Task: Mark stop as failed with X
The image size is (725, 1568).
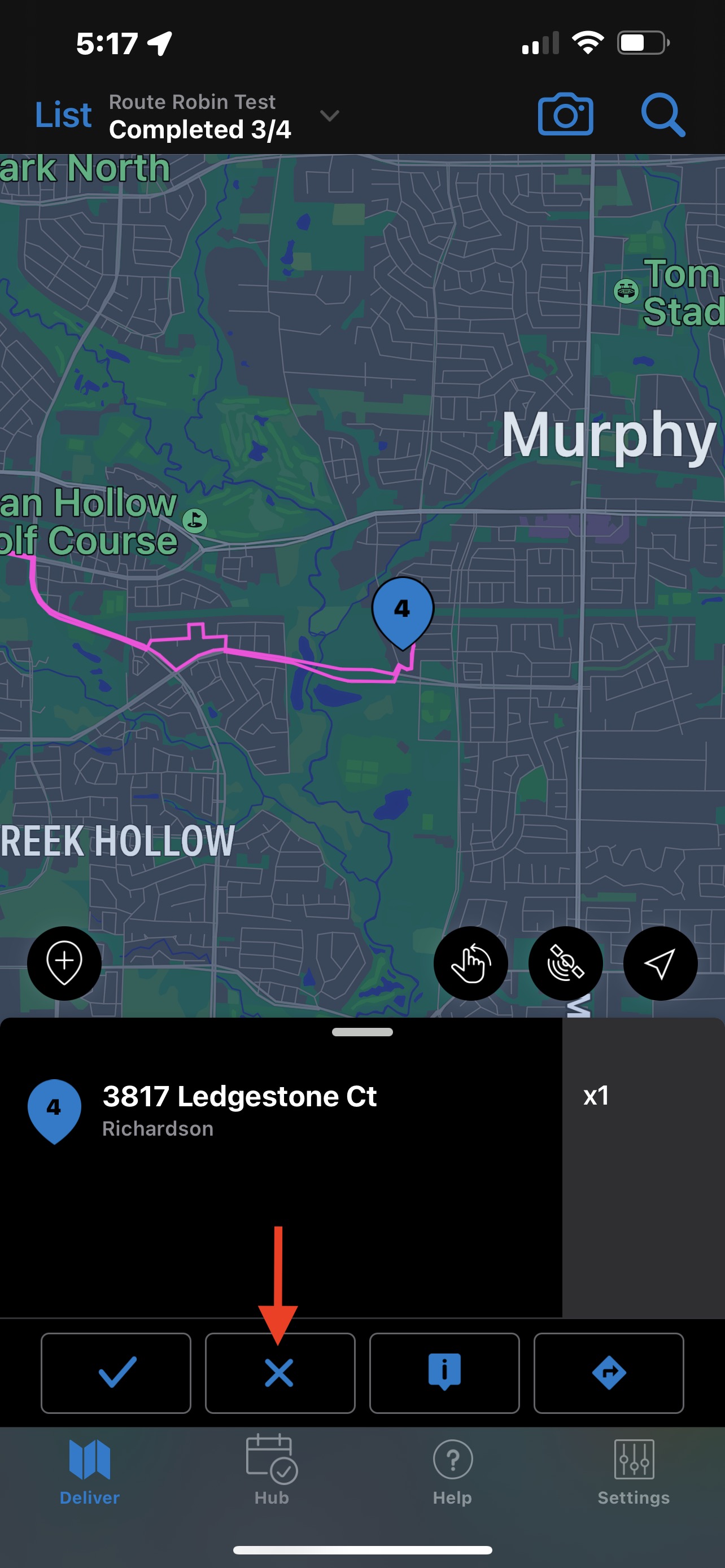Action: click(x=280, y=1373)
